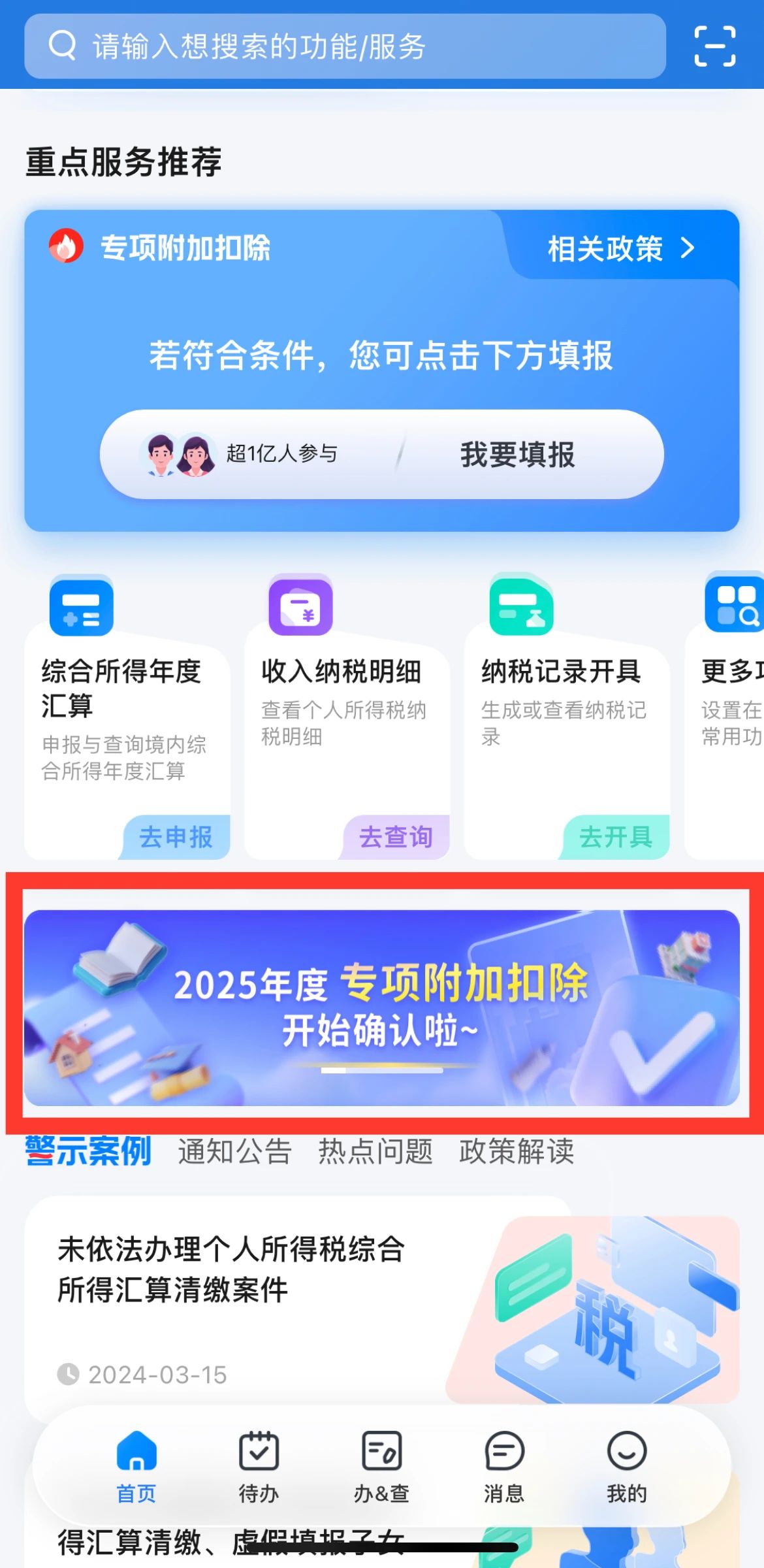Screen dimensions: 764x1568
Task: Open the 2025年度专项附加扣除 confirmation banner
Action: pyautogui.click(x=381, y=1007)
